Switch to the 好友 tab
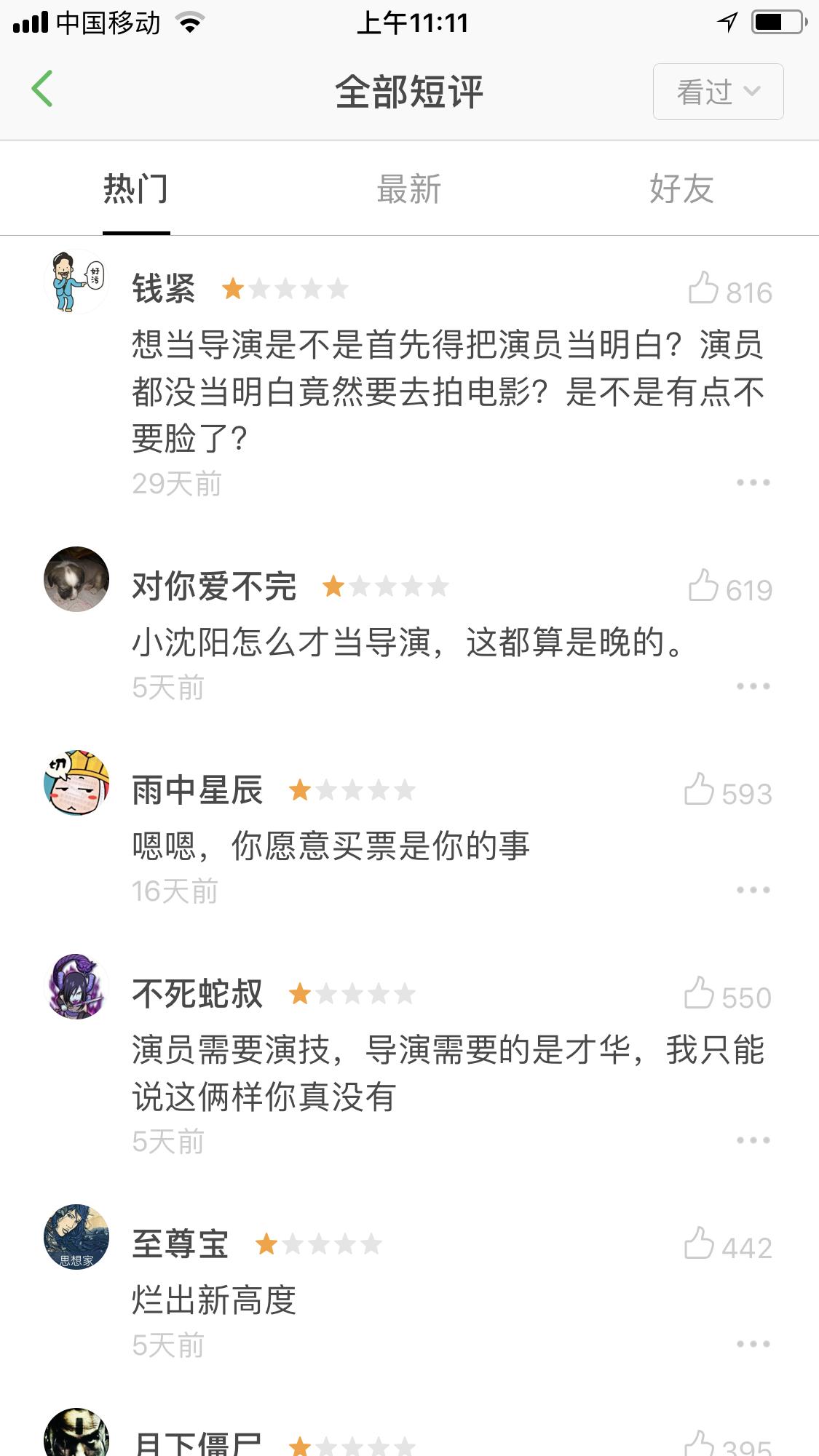This screenshot has height=1456, width=819. tap(681, 189)
